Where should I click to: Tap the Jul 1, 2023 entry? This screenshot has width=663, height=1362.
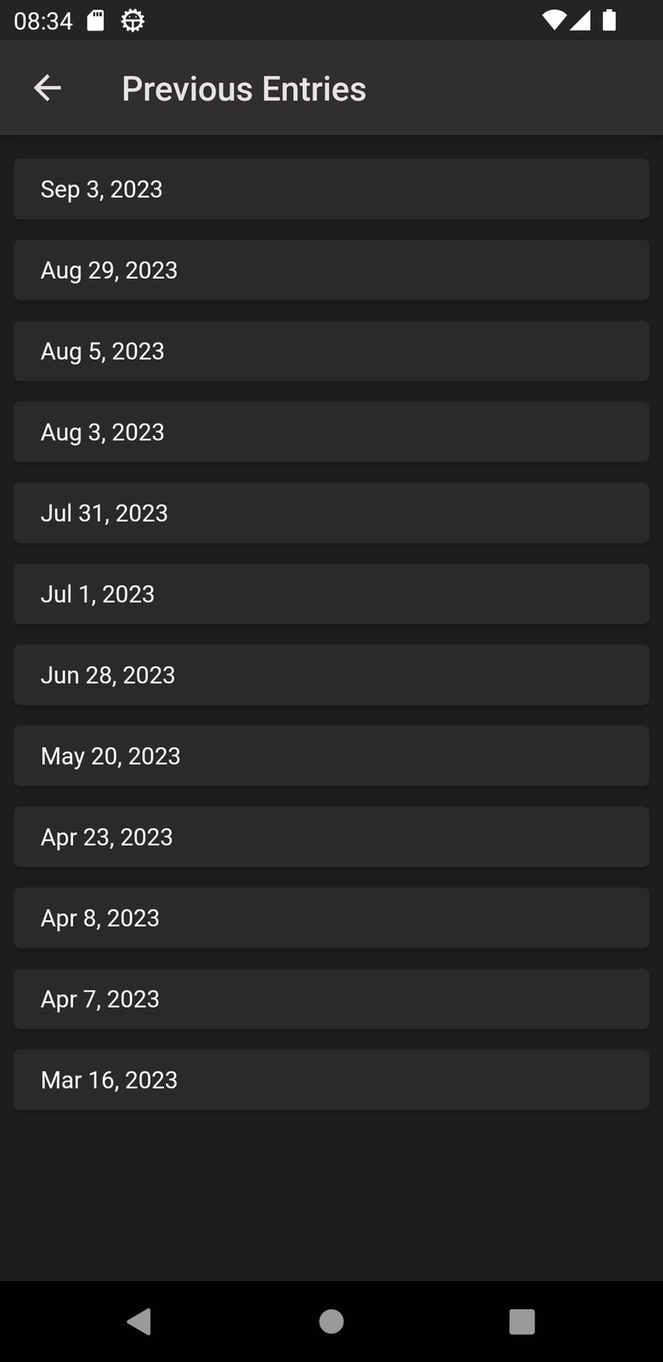pos(331,594)
